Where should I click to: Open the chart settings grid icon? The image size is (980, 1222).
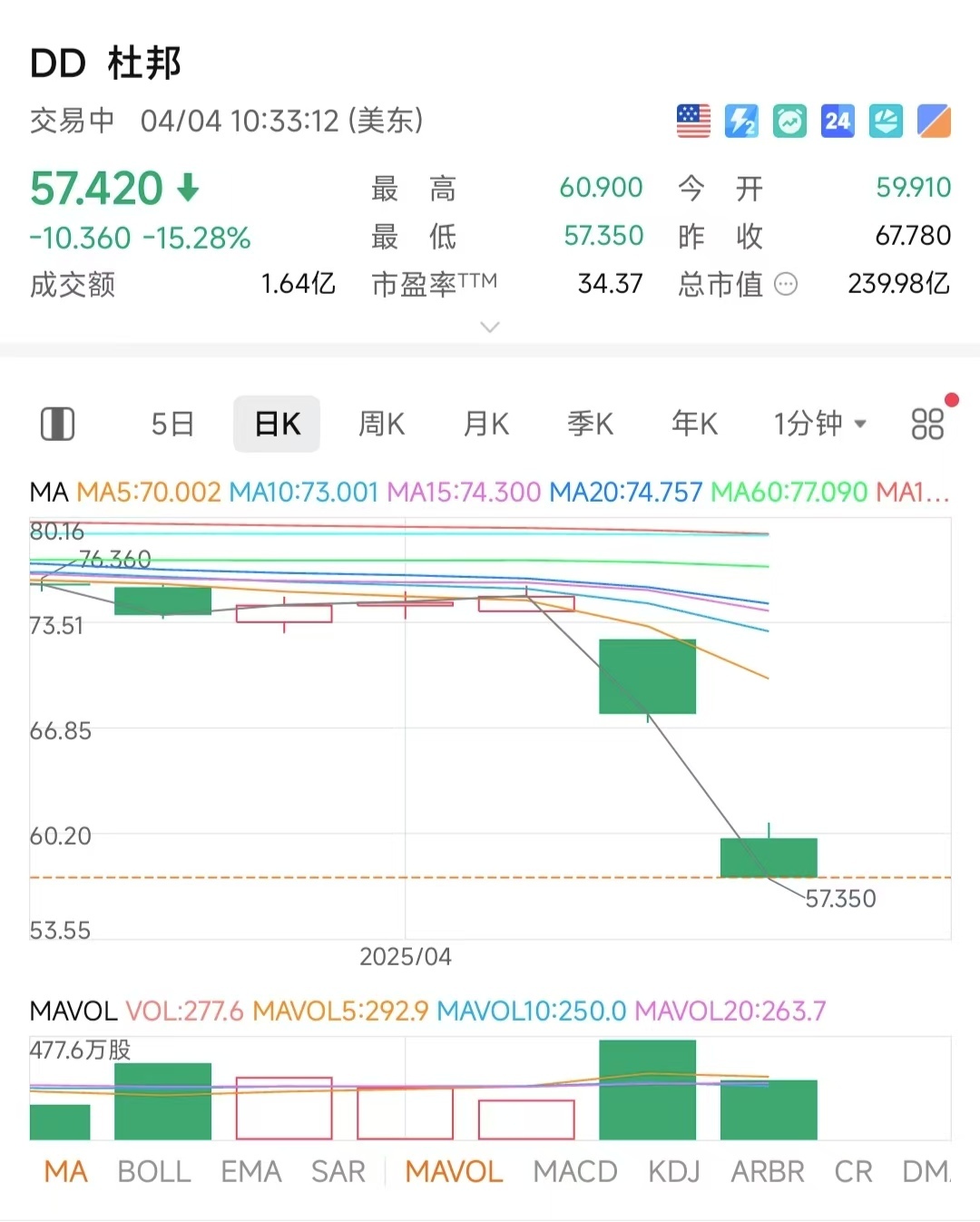pos(927,424)
